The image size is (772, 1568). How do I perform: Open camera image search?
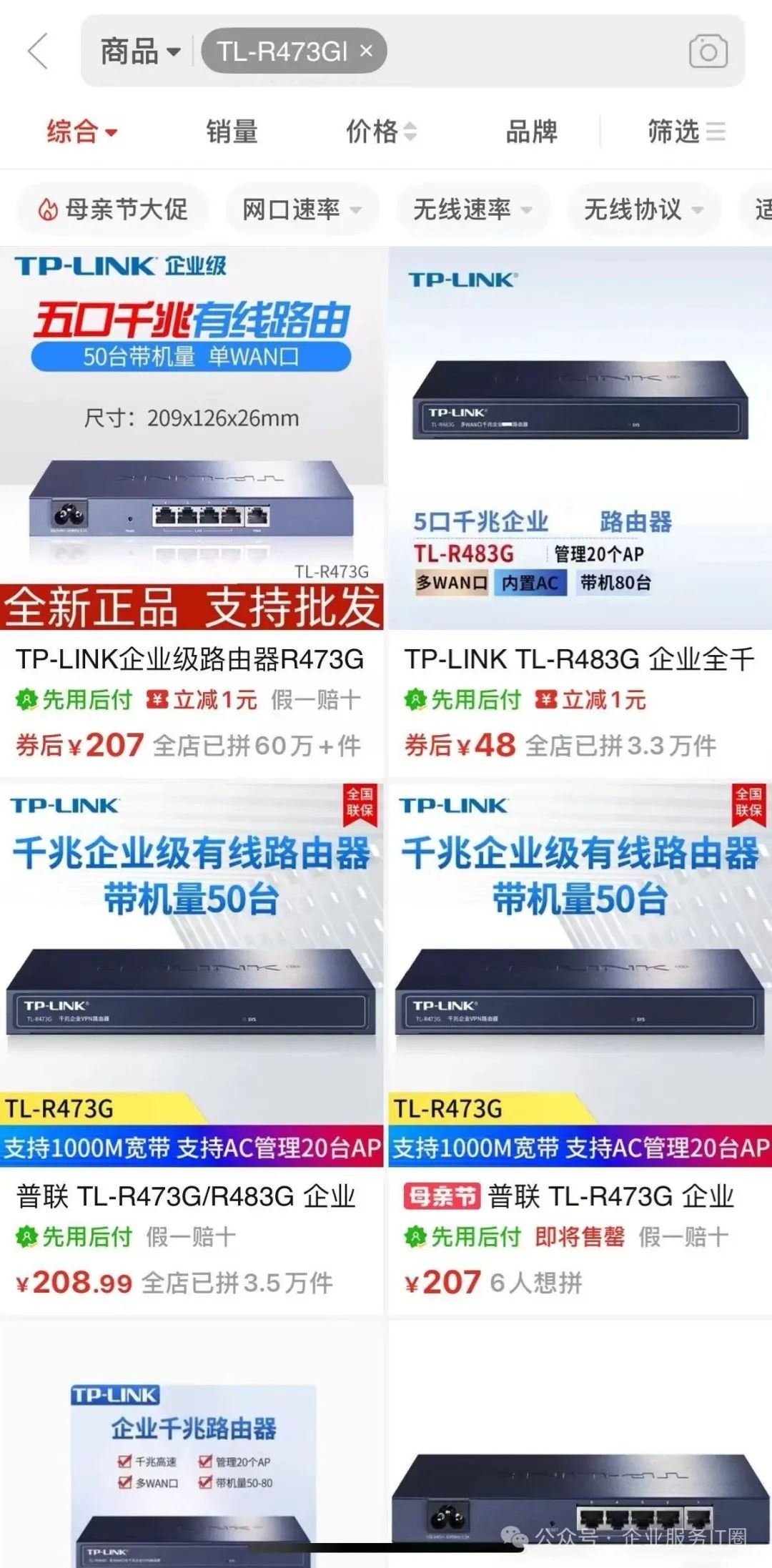(708, 51)
